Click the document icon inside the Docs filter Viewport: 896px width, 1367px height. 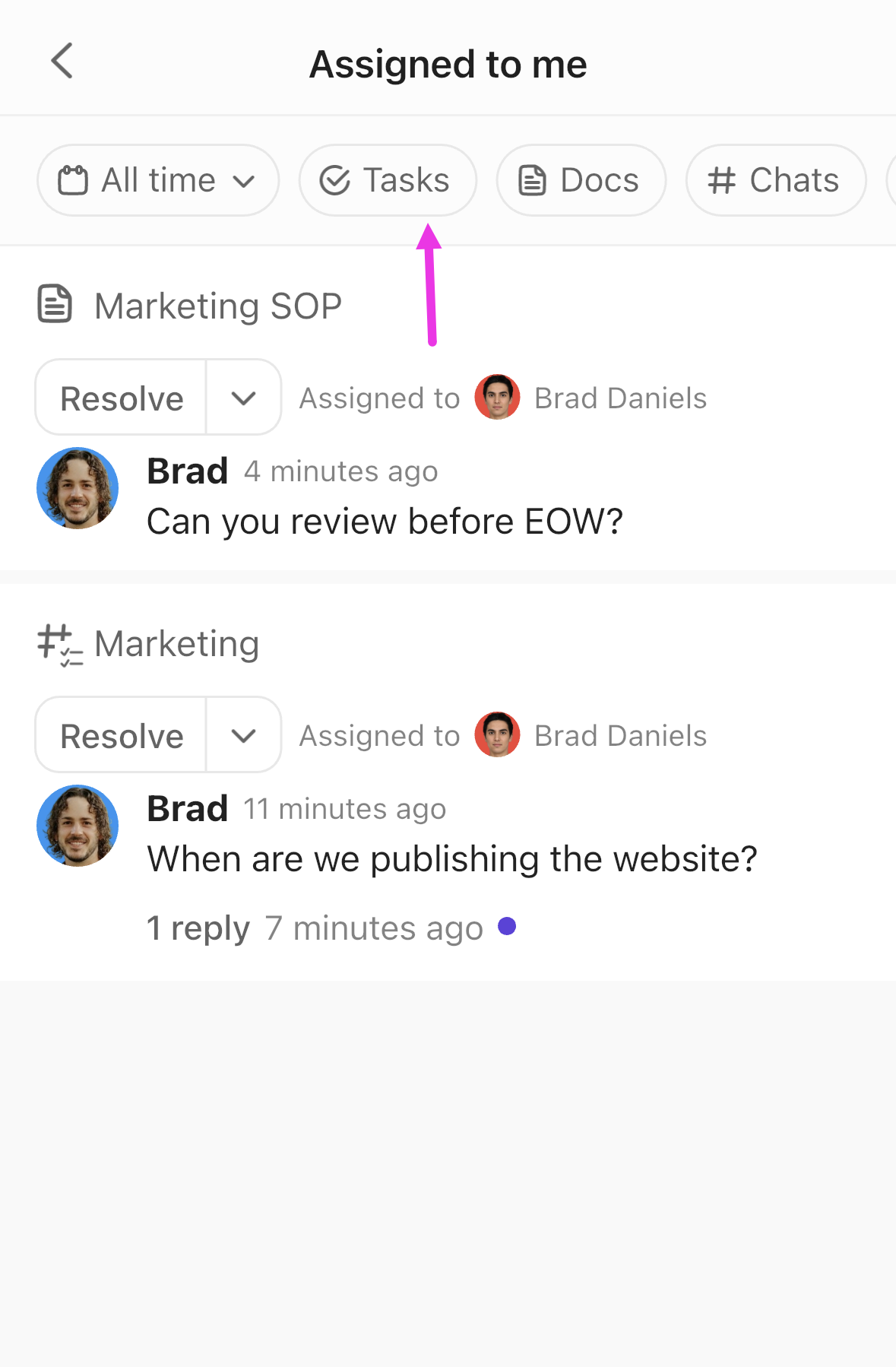click(532, 179)
